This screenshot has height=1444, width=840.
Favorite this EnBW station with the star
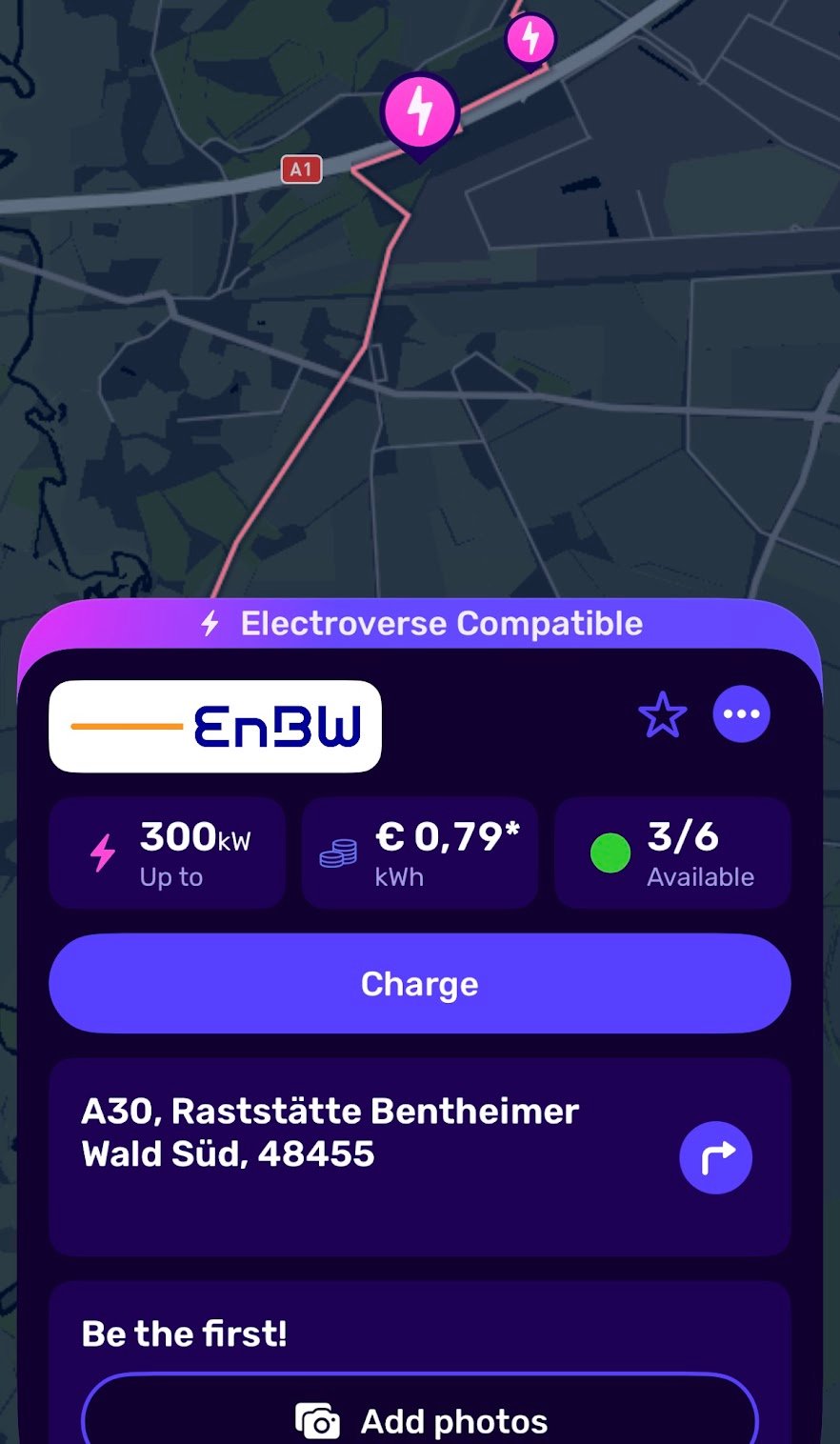pyautogui.click(x=662, y=715)
